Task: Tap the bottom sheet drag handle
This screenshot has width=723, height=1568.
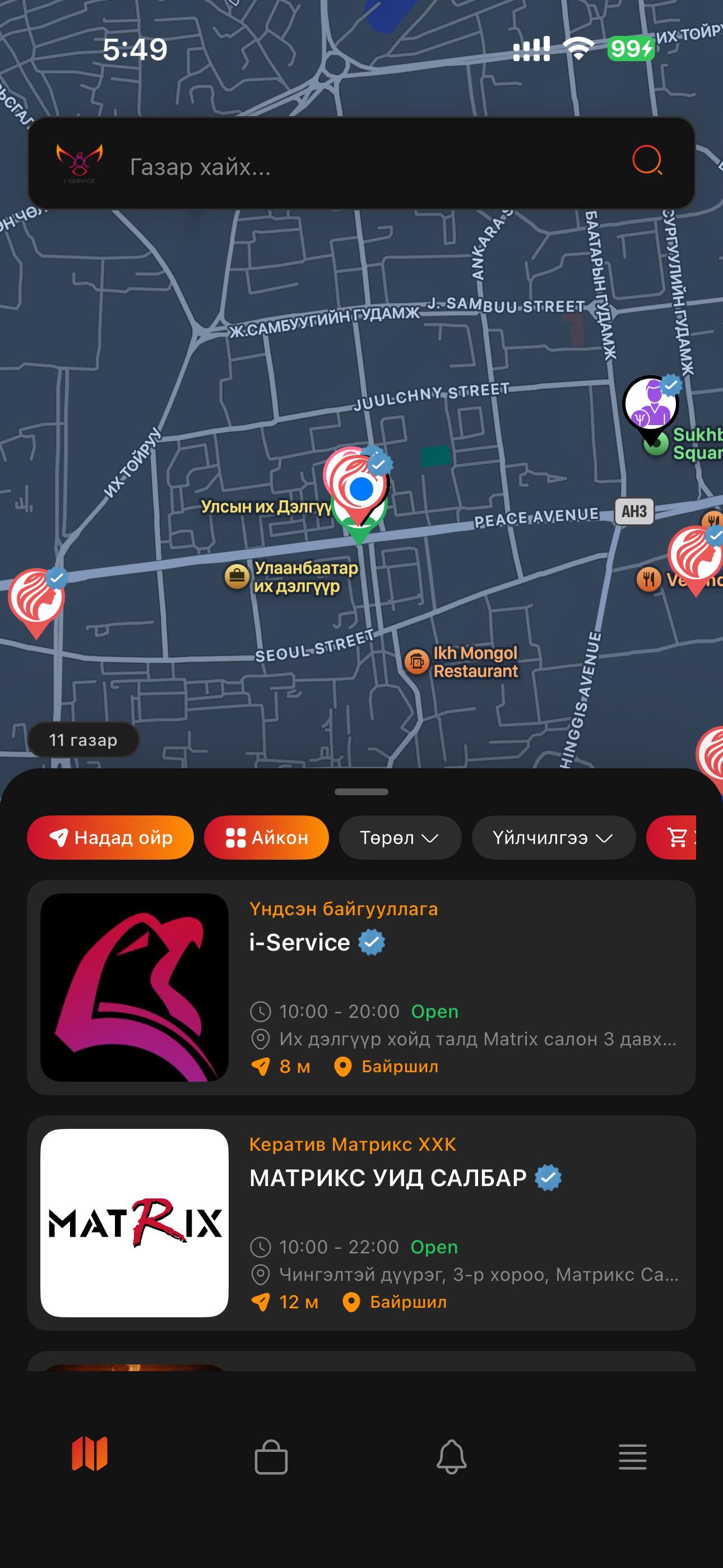Action: click(361, 792)
